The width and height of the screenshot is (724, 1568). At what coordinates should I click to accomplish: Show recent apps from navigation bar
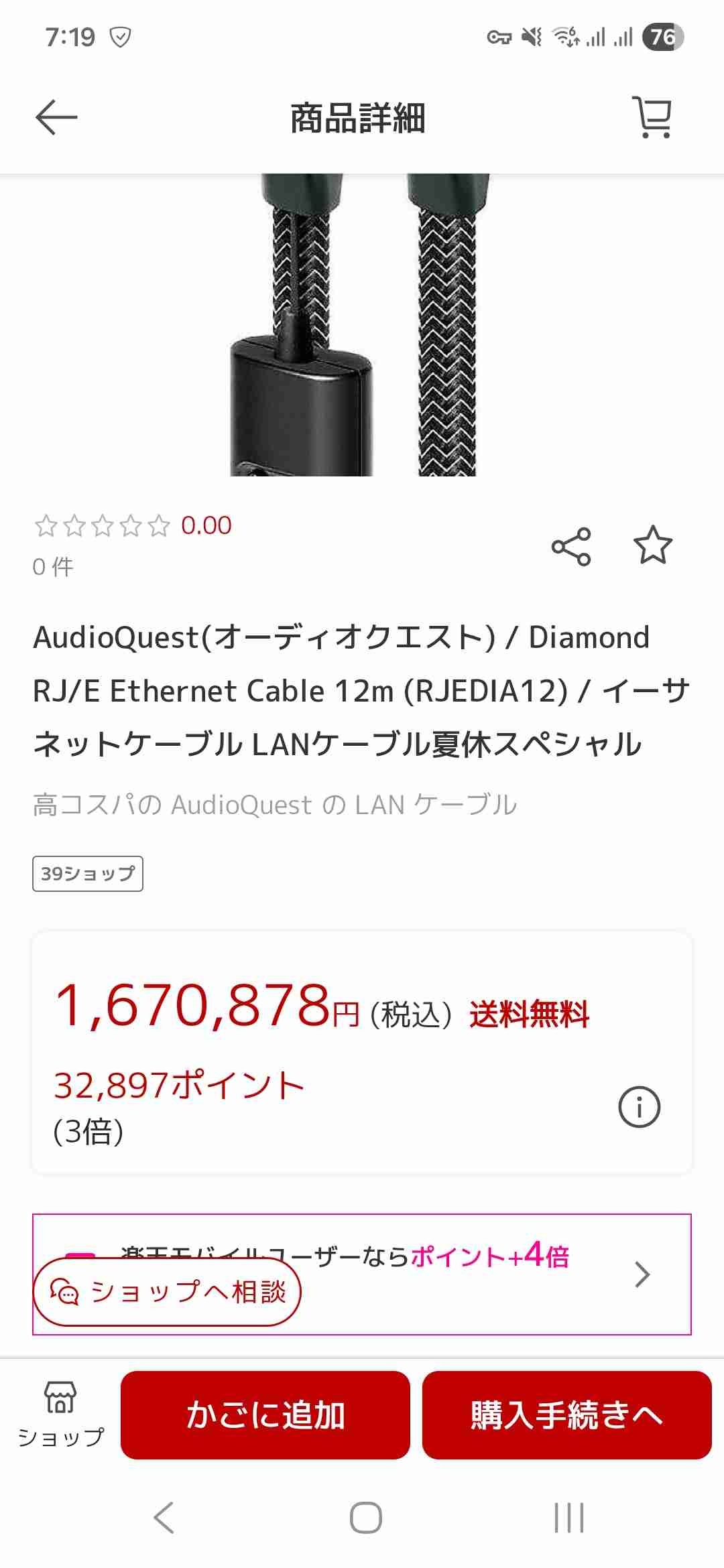[568, 1517]
